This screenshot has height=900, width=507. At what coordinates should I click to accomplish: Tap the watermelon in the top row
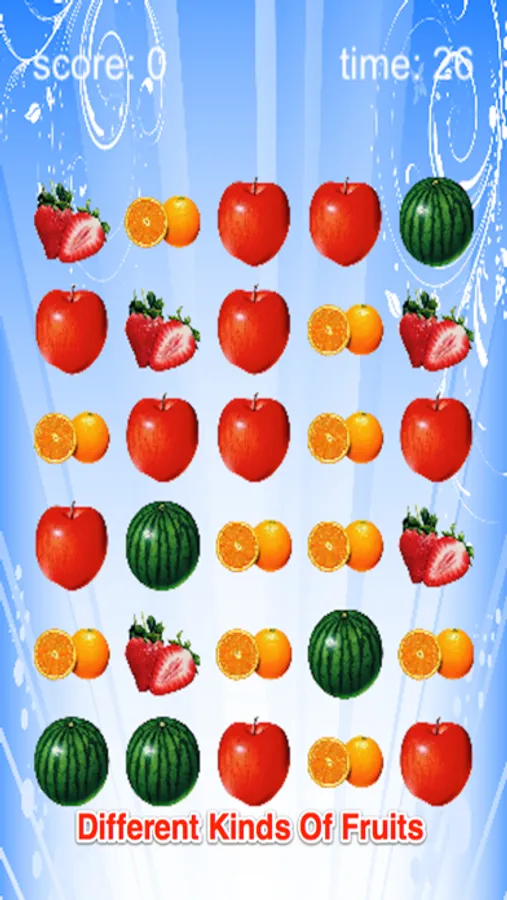coord(436,222)
